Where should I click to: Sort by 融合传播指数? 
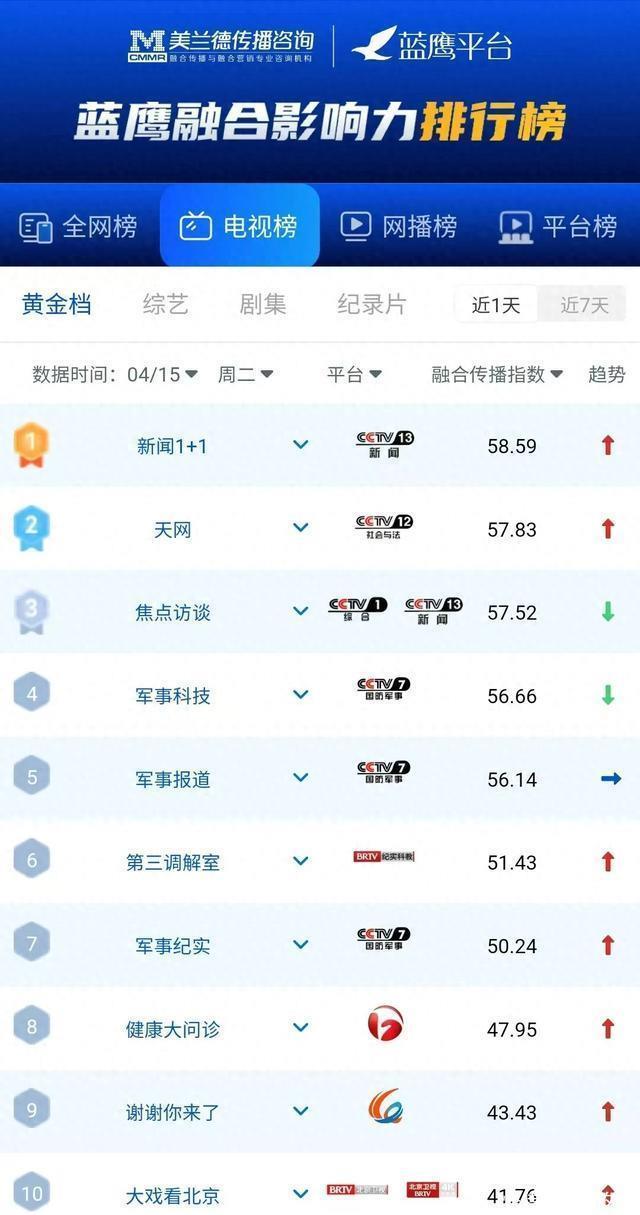tap(497, 374)
